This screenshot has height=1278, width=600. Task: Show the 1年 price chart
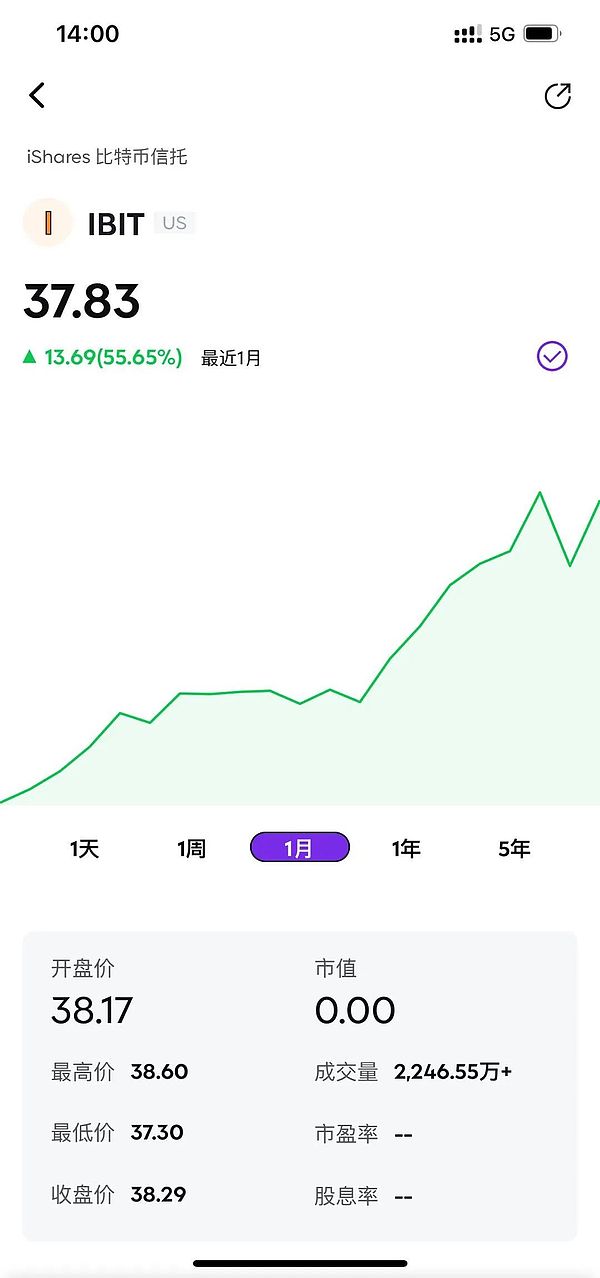coord(406,848)
